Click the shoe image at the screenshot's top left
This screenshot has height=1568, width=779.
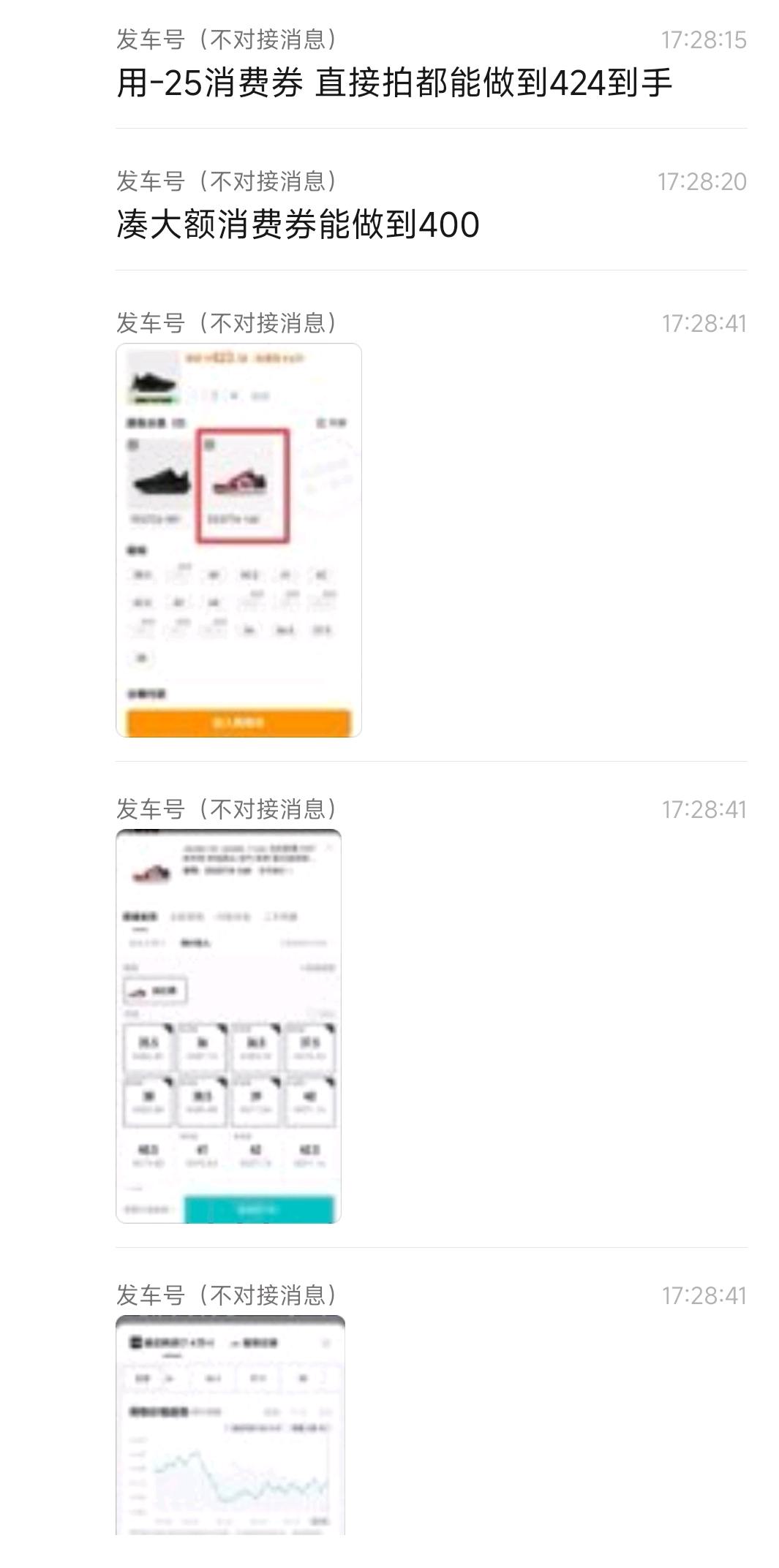point(154,384)
